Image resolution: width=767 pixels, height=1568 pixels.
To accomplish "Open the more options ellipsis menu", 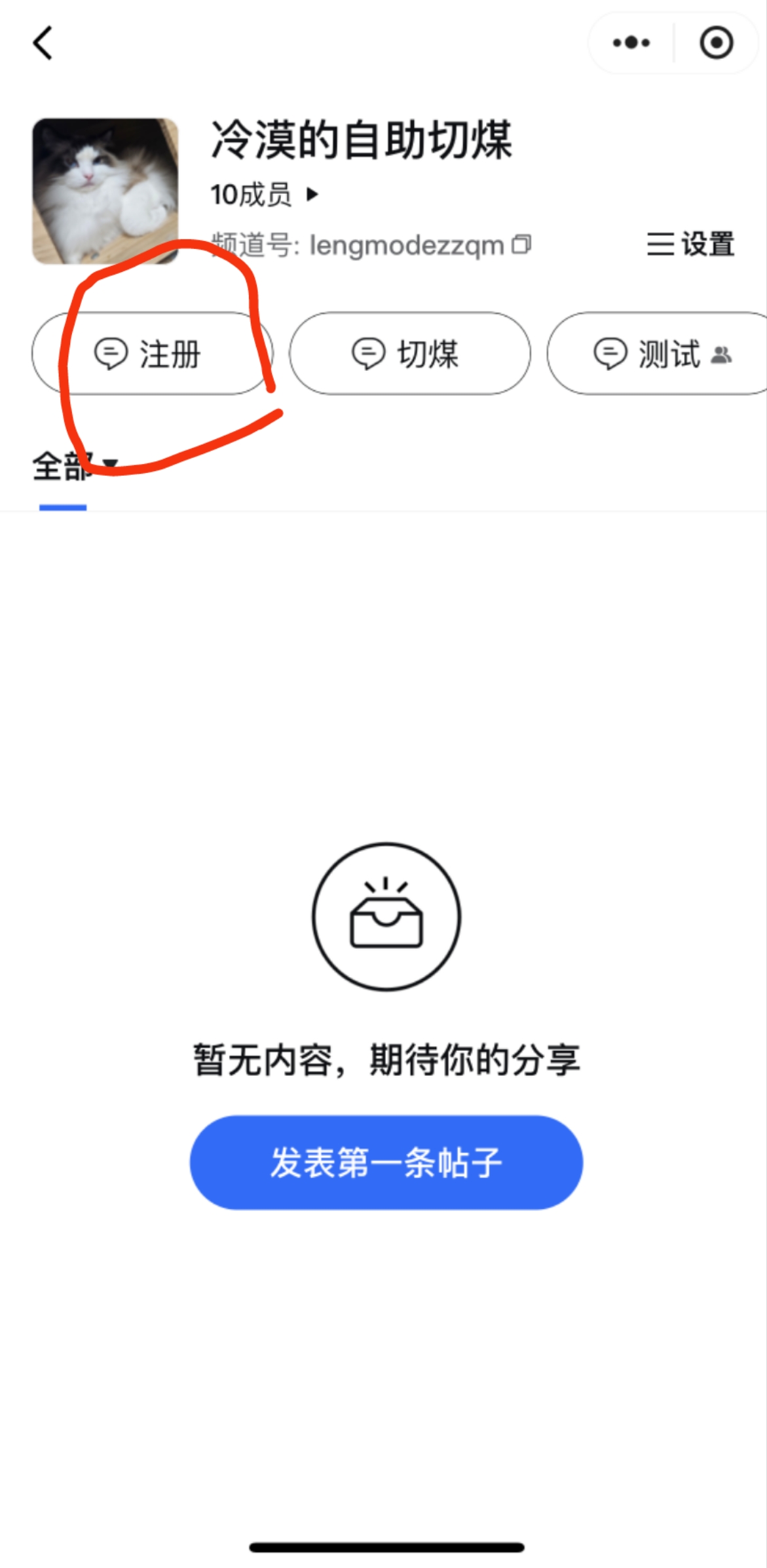I will pyautogui.click(x=629, y=42).
